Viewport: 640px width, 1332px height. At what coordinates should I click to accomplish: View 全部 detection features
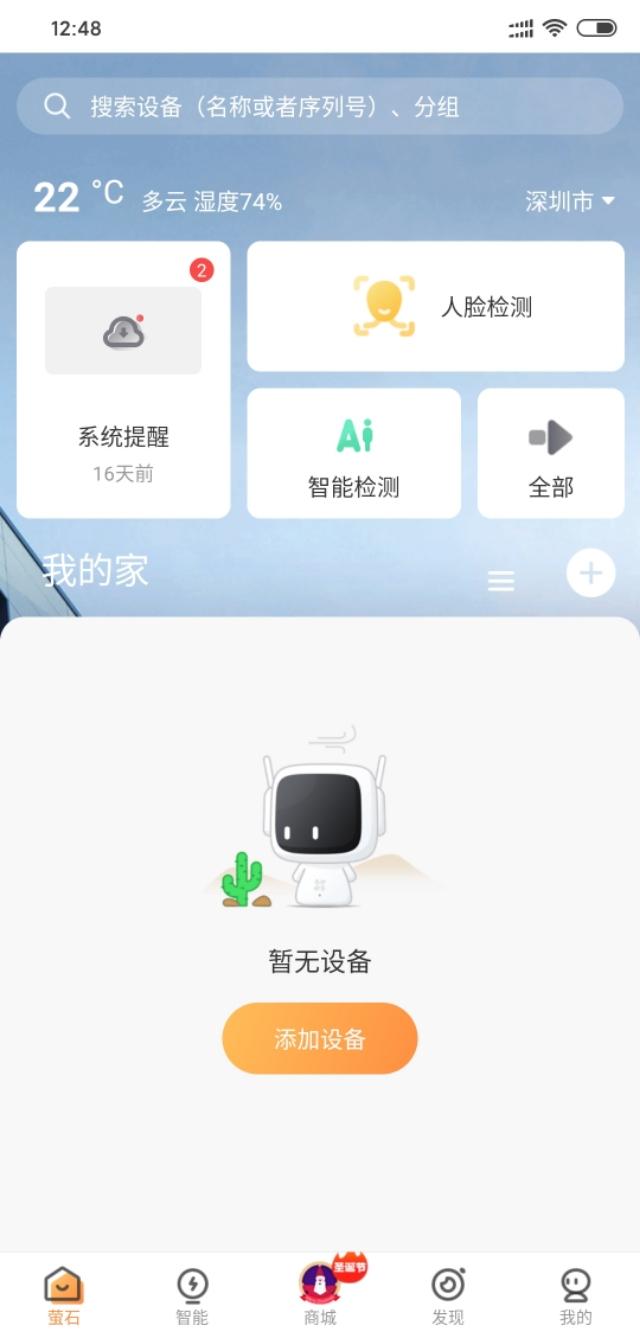[x=551, y=453]
